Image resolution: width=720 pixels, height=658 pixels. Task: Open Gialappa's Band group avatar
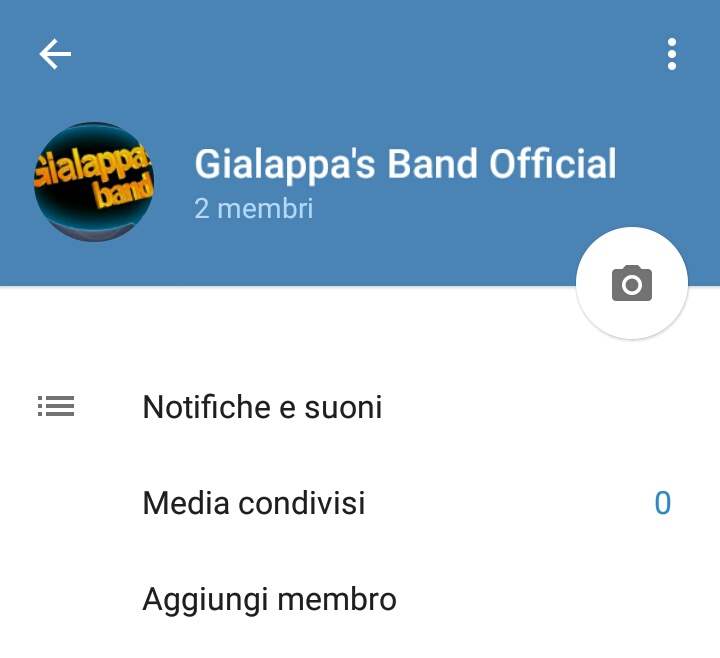(94, 182)
